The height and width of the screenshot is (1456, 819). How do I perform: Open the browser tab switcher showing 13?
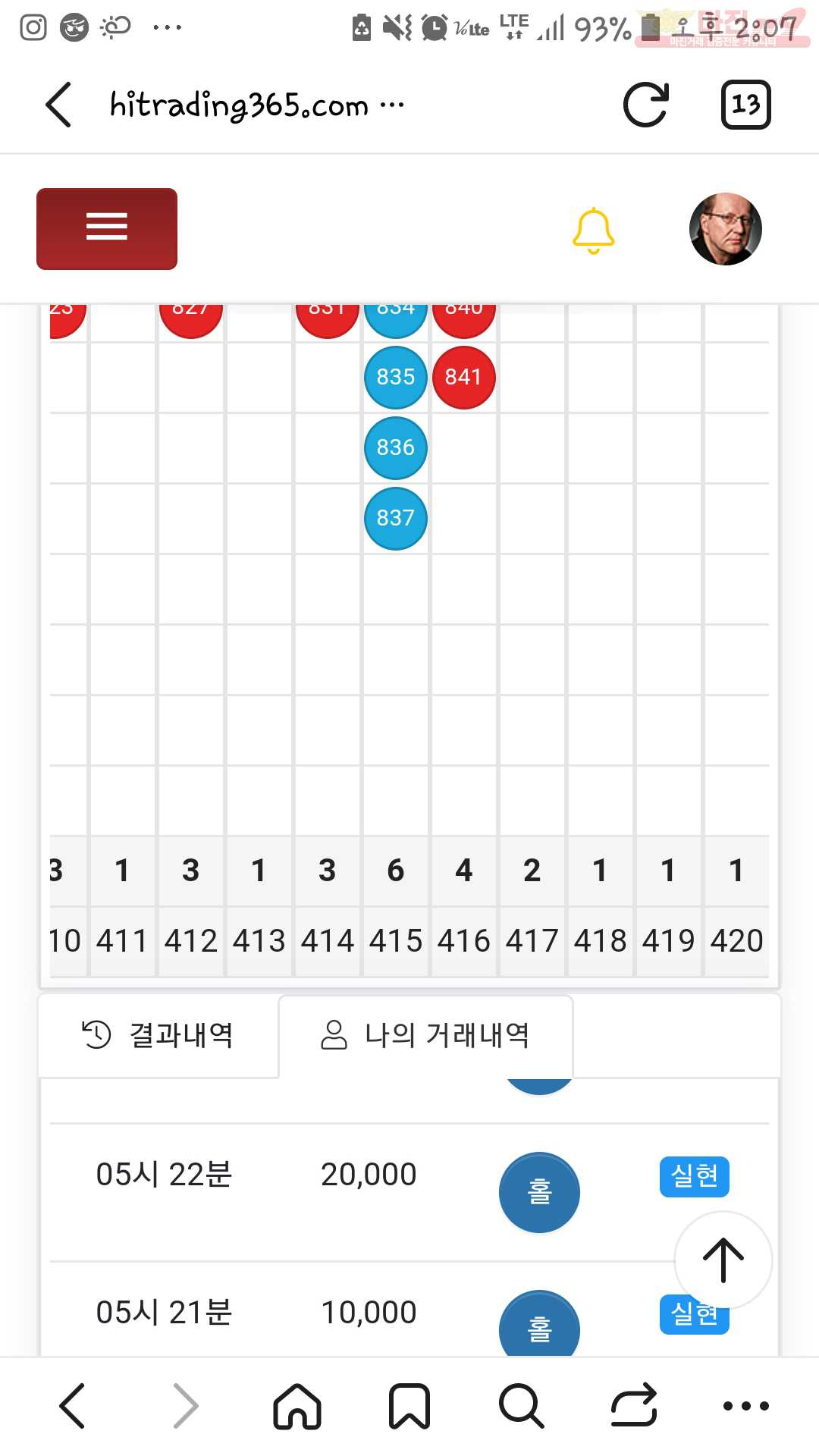(745, 105)
